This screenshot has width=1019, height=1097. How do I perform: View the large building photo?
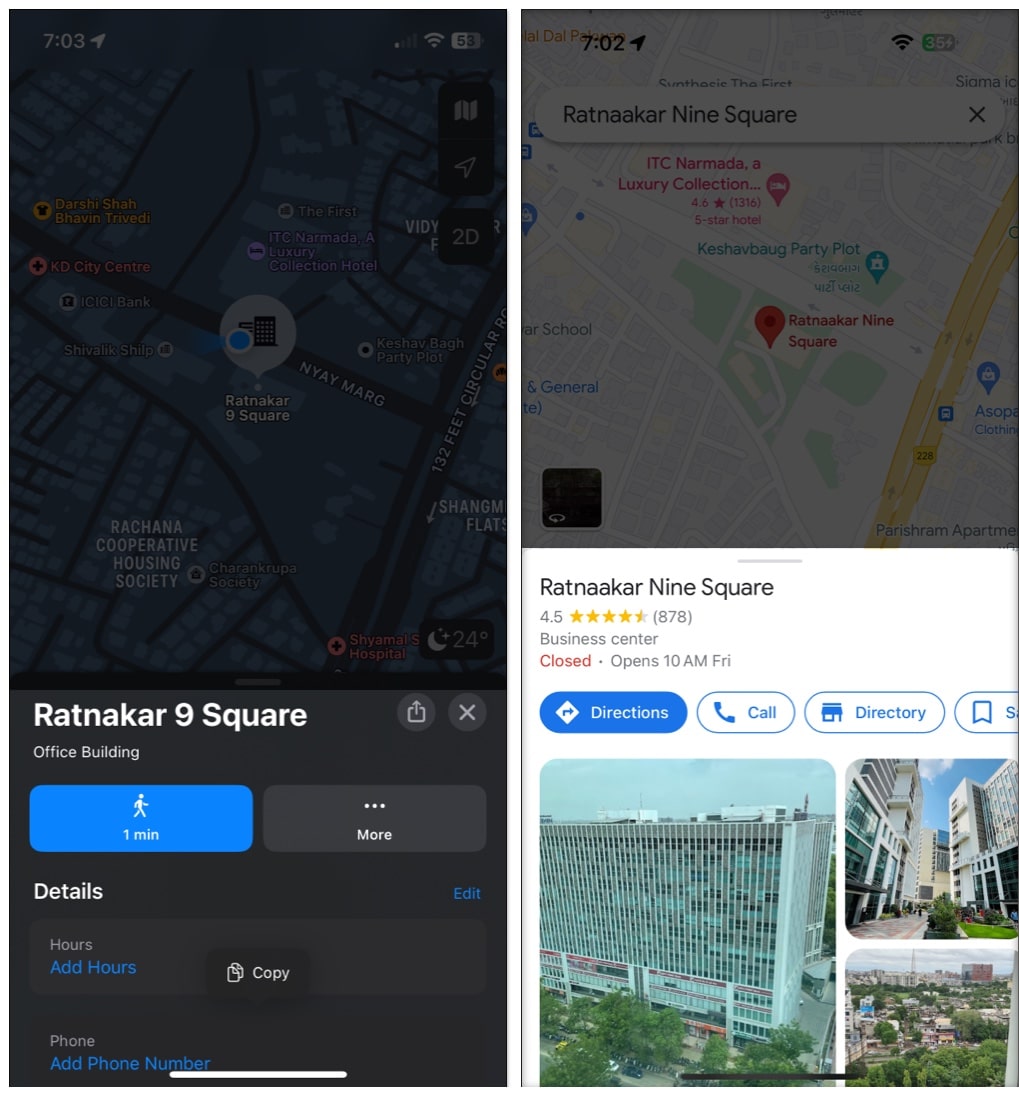(687, 920)
